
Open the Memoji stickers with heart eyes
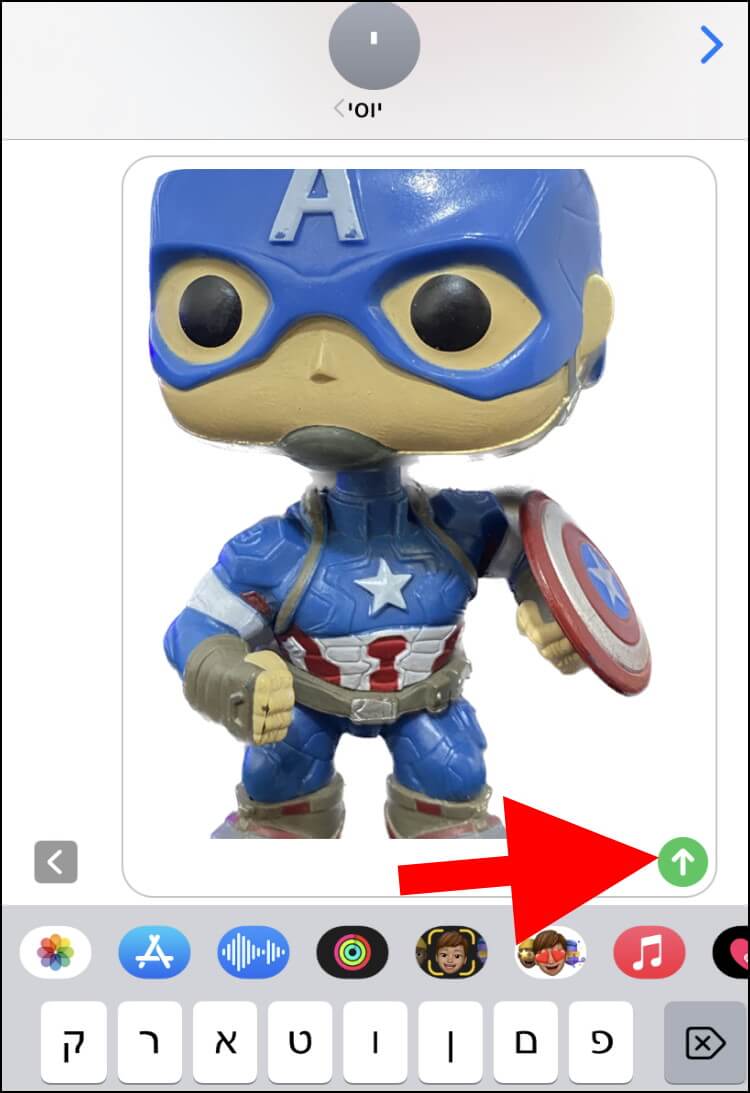(x=550, y=952)
